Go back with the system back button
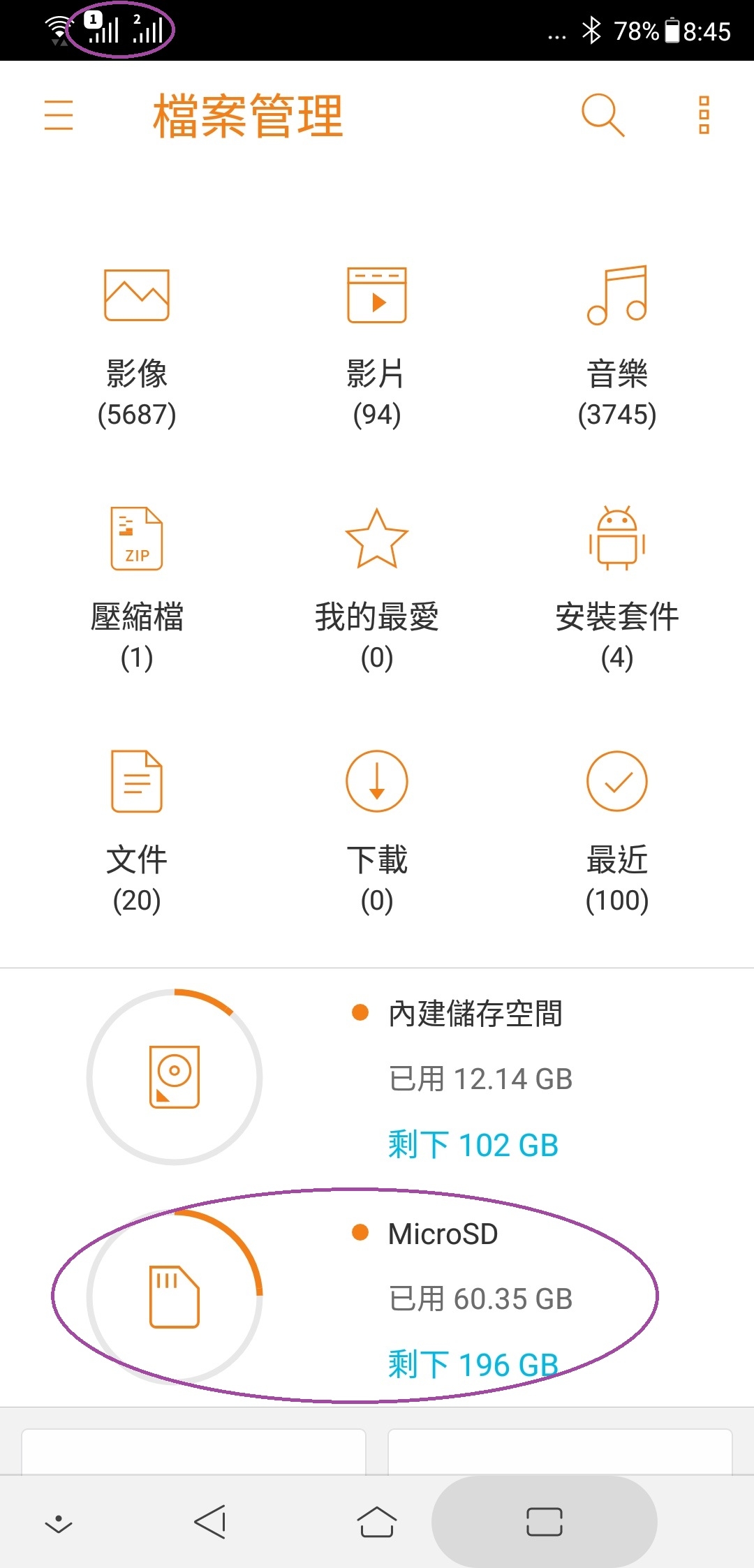 209,1521
